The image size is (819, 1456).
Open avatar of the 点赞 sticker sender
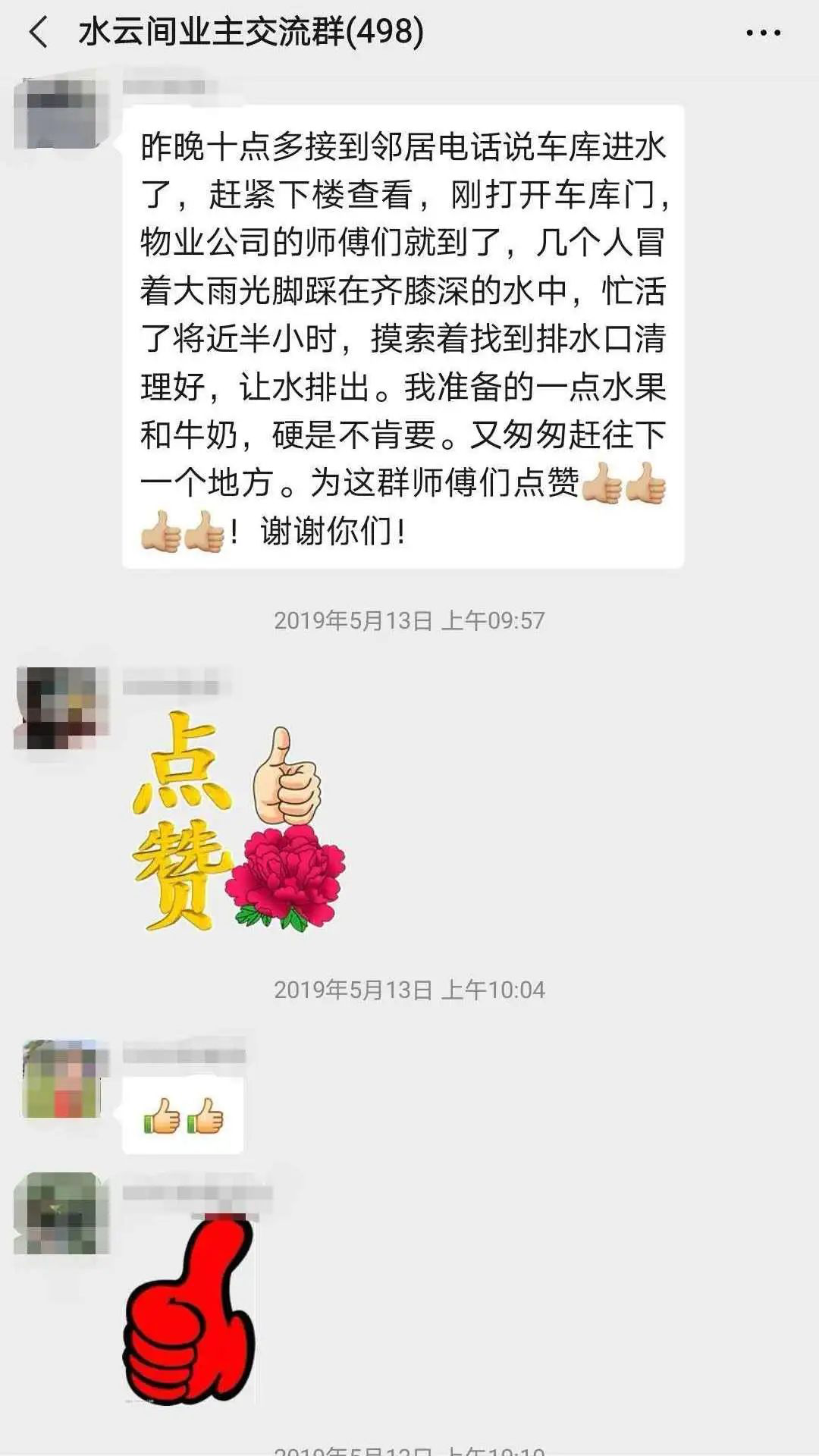61,708
